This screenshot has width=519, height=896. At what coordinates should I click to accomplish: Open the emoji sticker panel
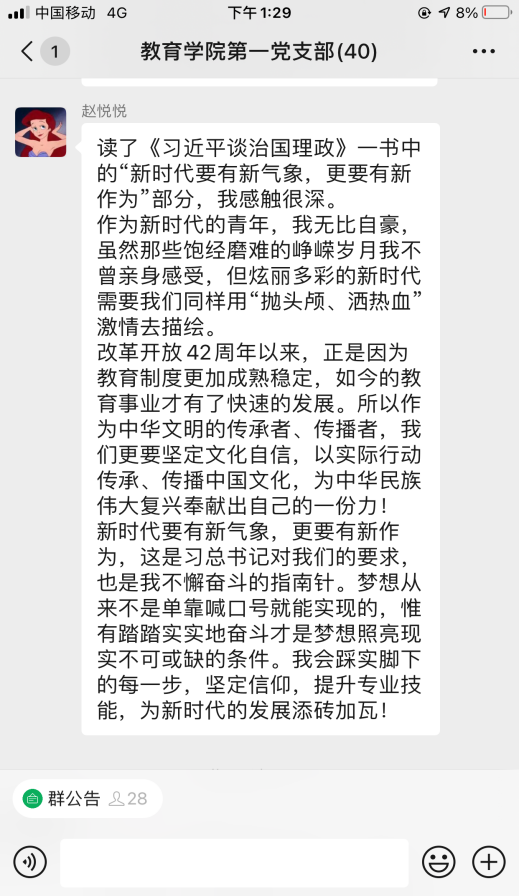[439, 862]
